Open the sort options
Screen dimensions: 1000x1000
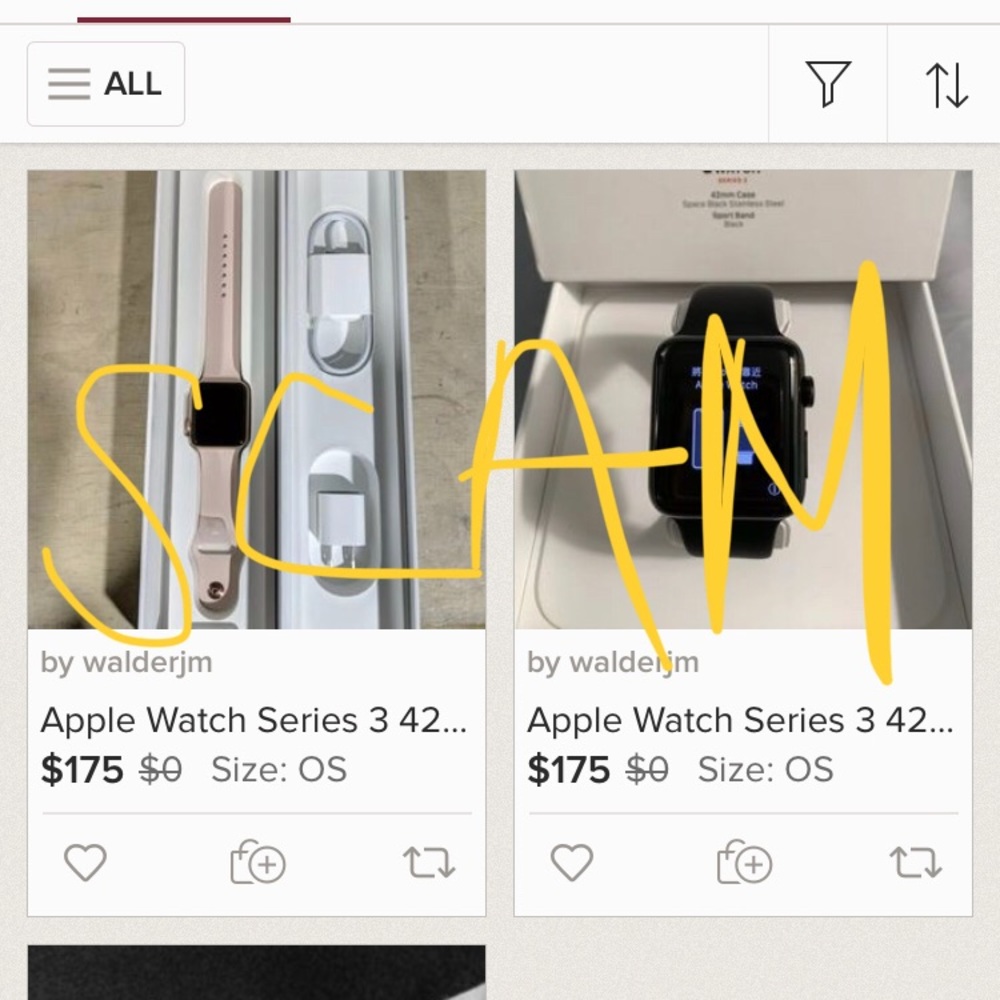[x=945, y=84]
